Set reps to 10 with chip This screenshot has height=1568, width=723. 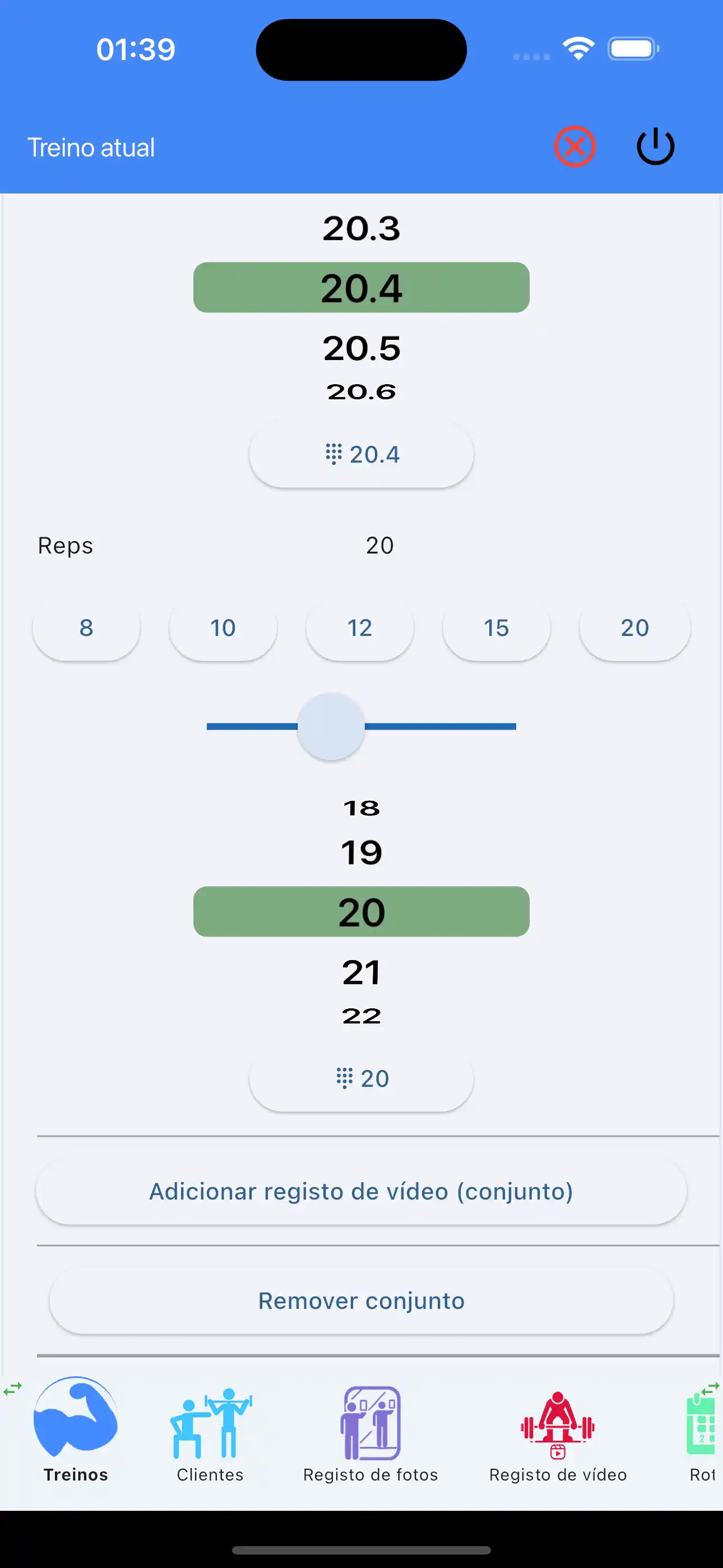click(x=223, y=628)
